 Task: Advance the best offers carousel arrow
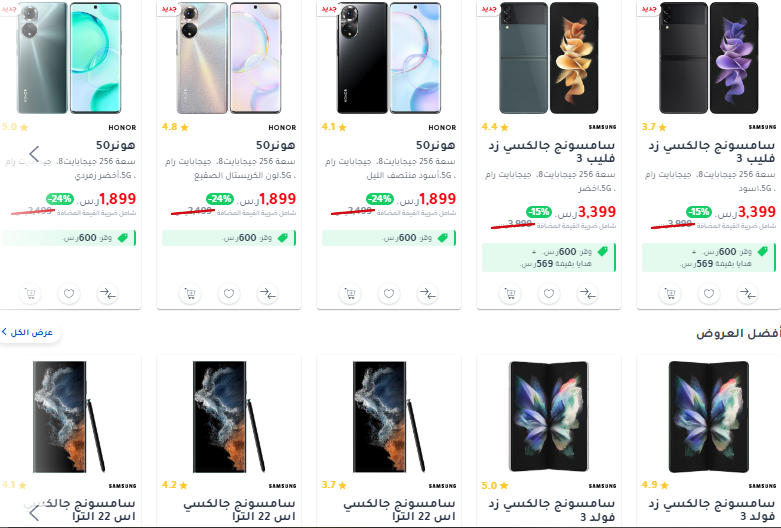point(33,513)
